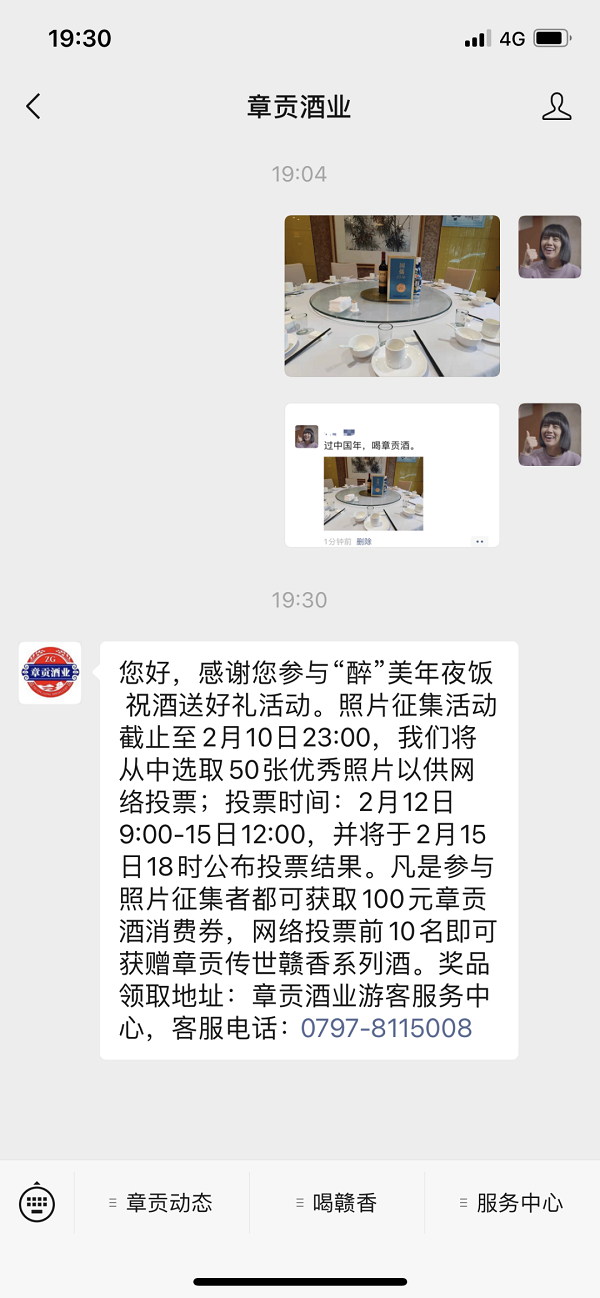Open the 服务中心 menu

(x=512, y=1203)
